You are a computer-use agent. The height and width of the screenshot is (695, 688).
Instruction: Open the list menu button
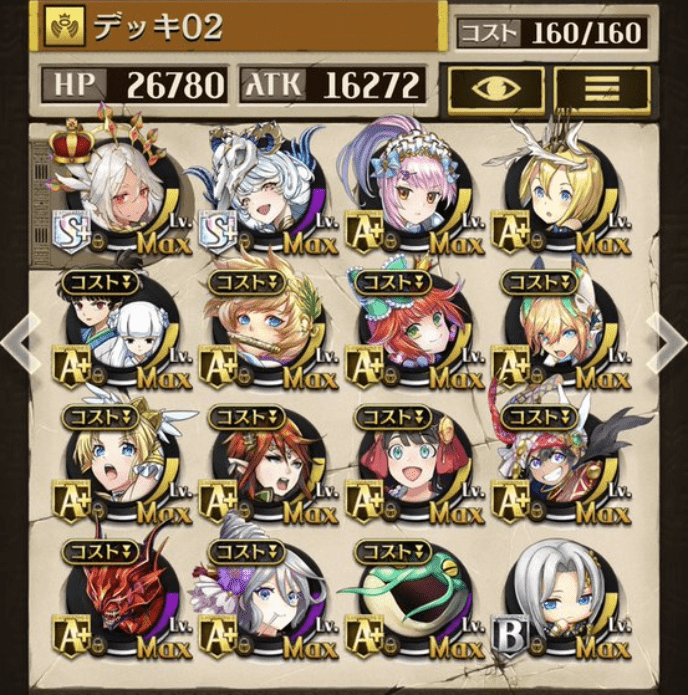(602, 89)
